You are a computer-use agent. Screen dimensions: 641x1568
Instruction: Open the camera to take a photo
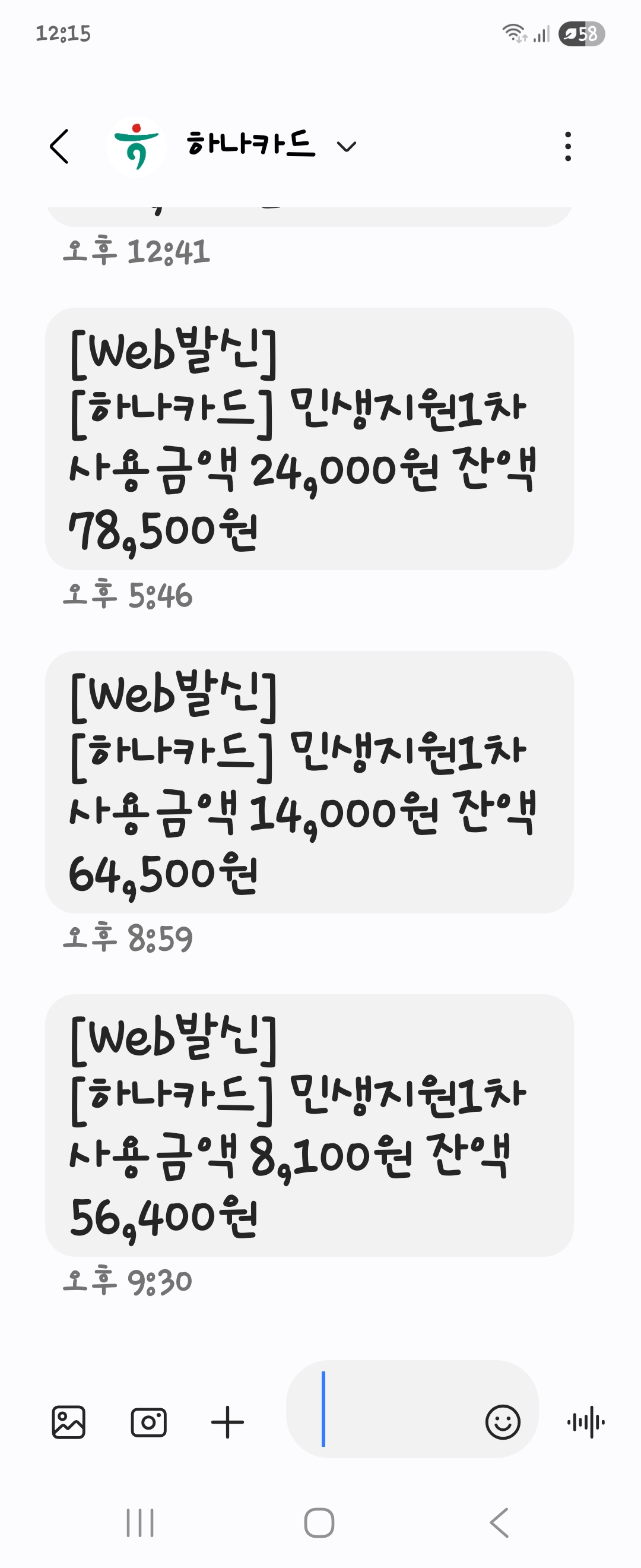pyautogui.click(x=149, y=1422)
